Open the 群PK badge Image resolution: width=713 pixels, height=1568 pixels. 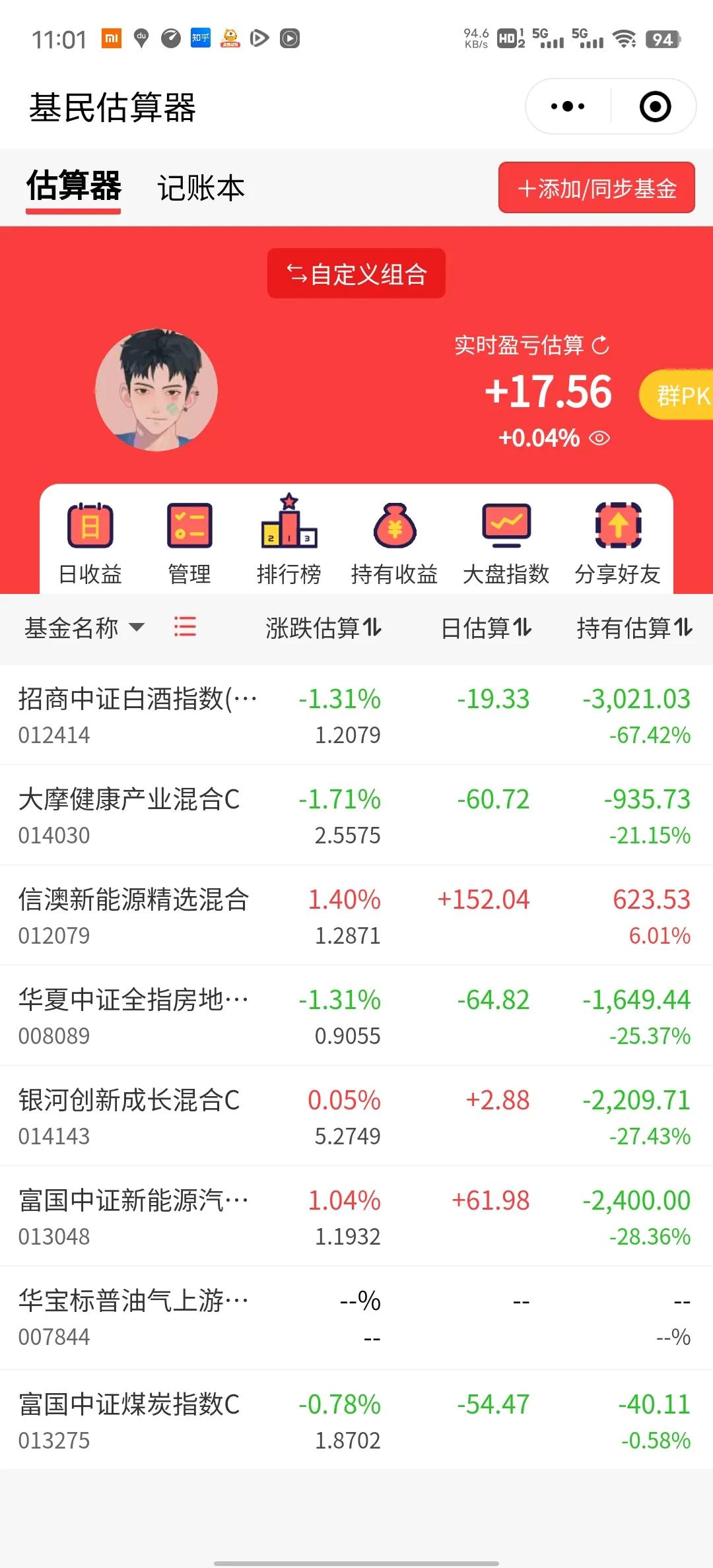[680, 395]
